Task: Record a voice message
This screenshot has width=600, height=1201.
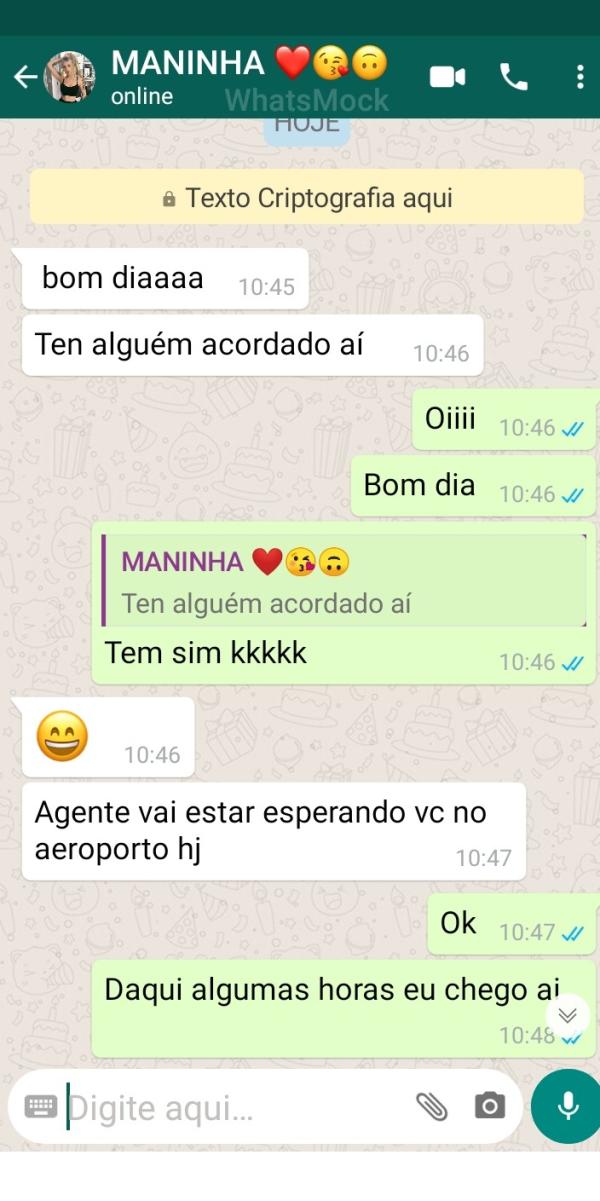Action: [567, 1106]
